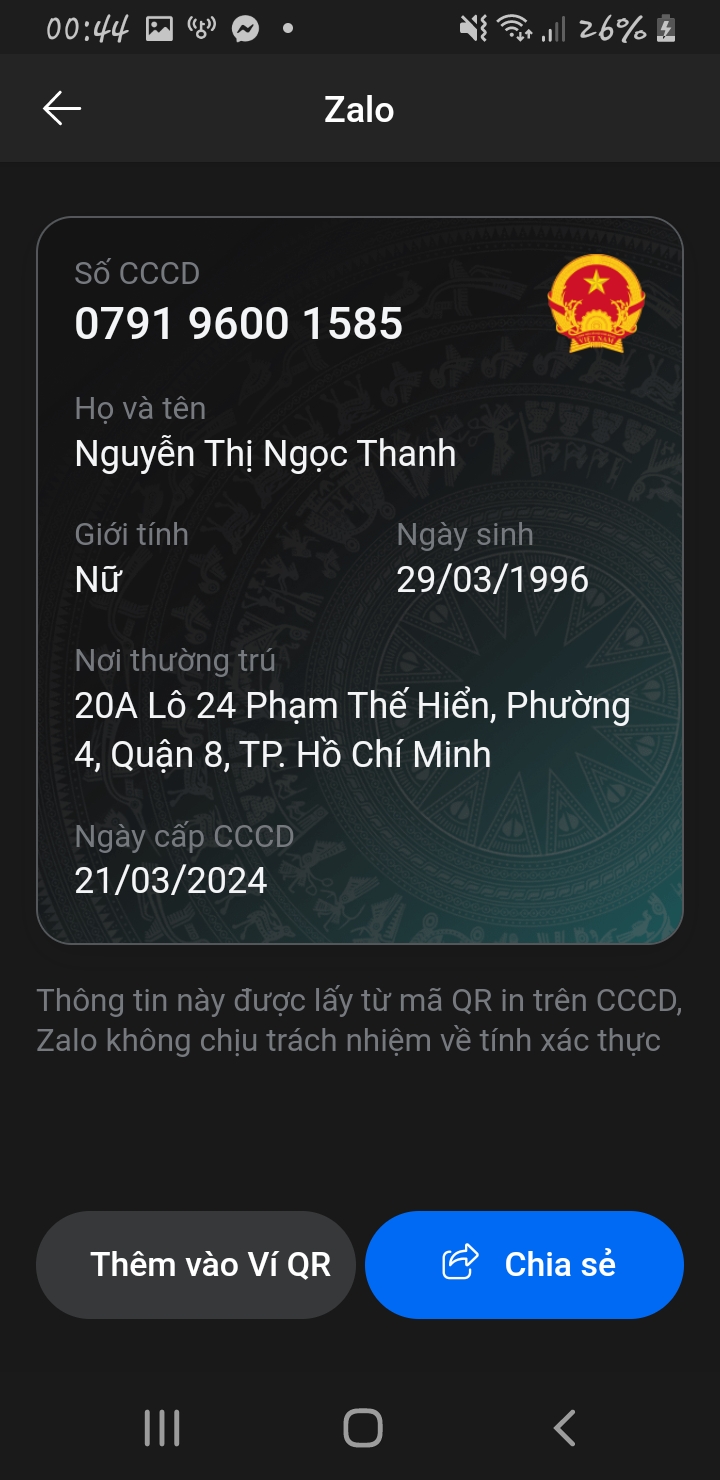This screenshot has height=1480, width=720.
Task: Share the card info via Chia sẻ
Action: pos(524,1264)
